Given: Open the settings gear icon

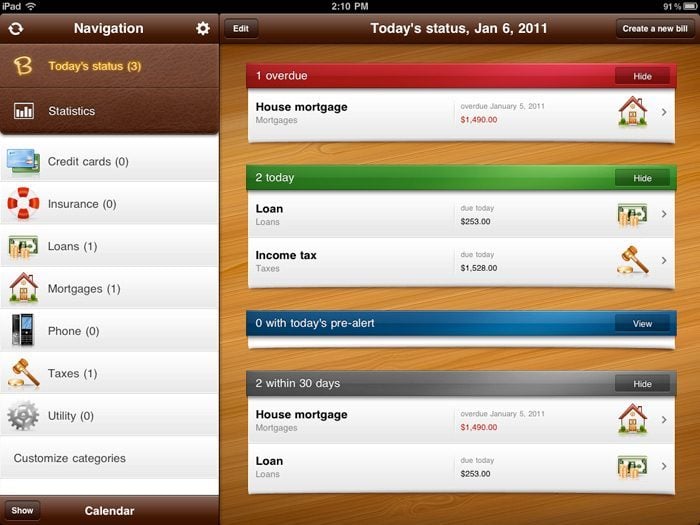Looking at the screenshot, I should pos(203,29).
